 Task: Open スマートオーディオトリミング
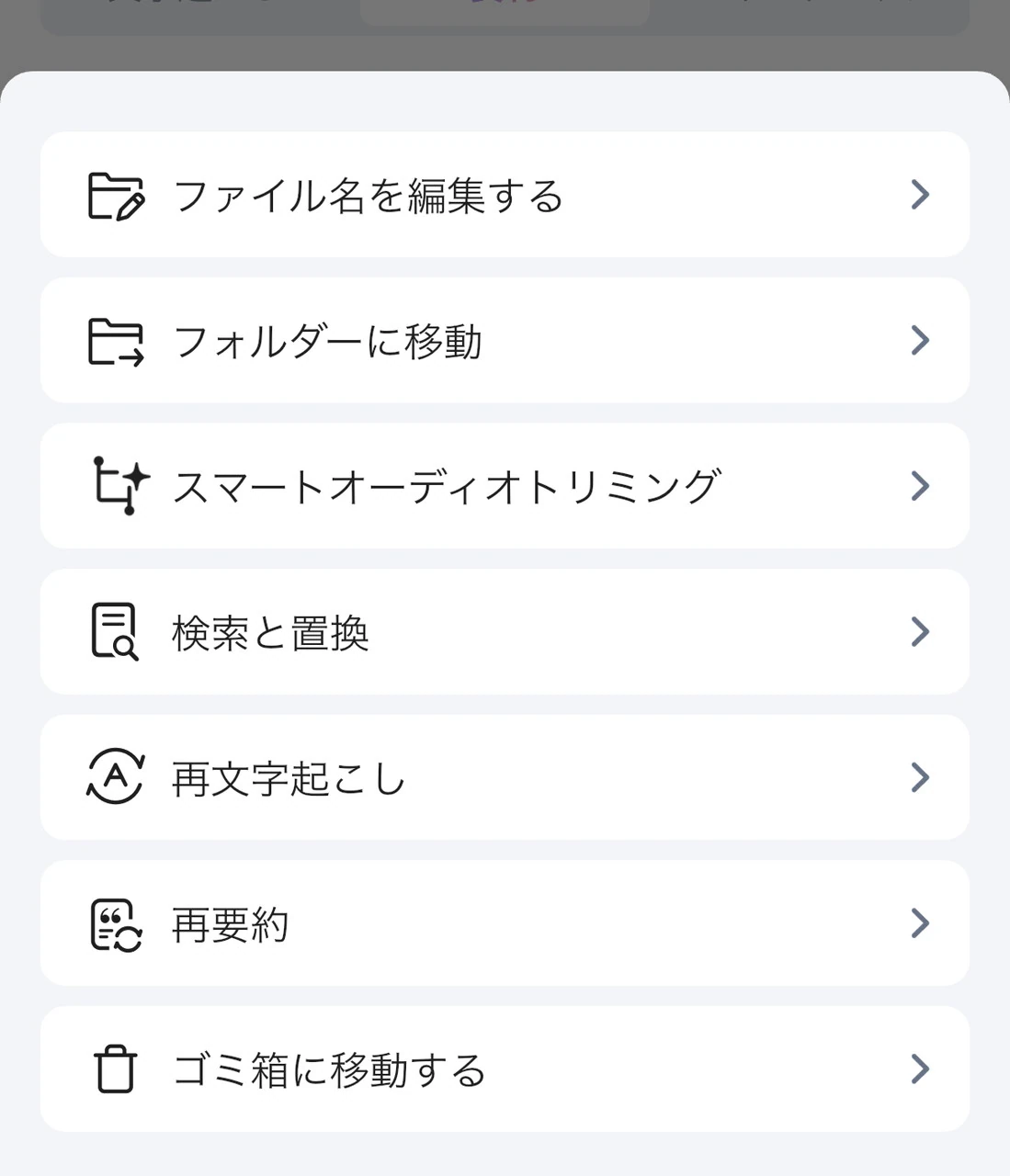tap(505, 486)
